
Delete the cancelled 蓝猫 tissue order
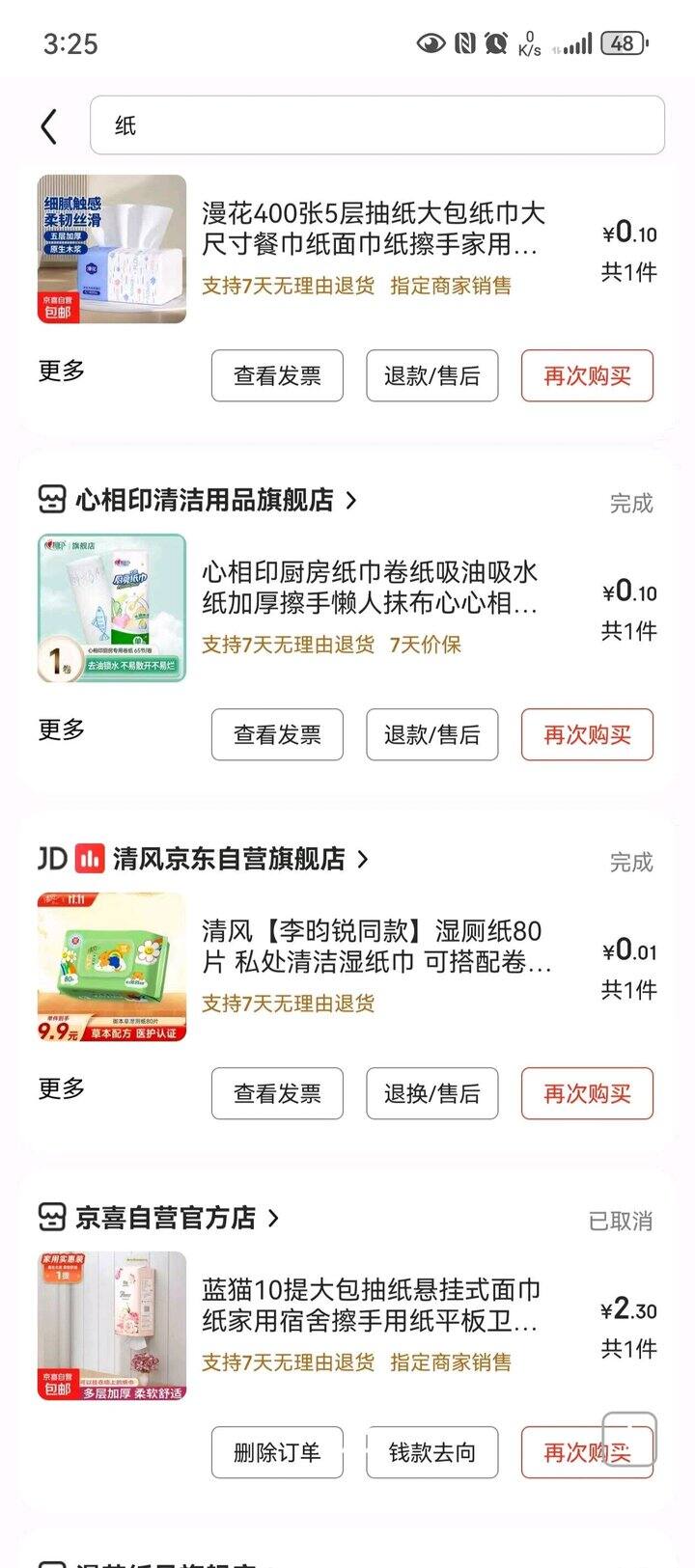[x=277, y=1453]
